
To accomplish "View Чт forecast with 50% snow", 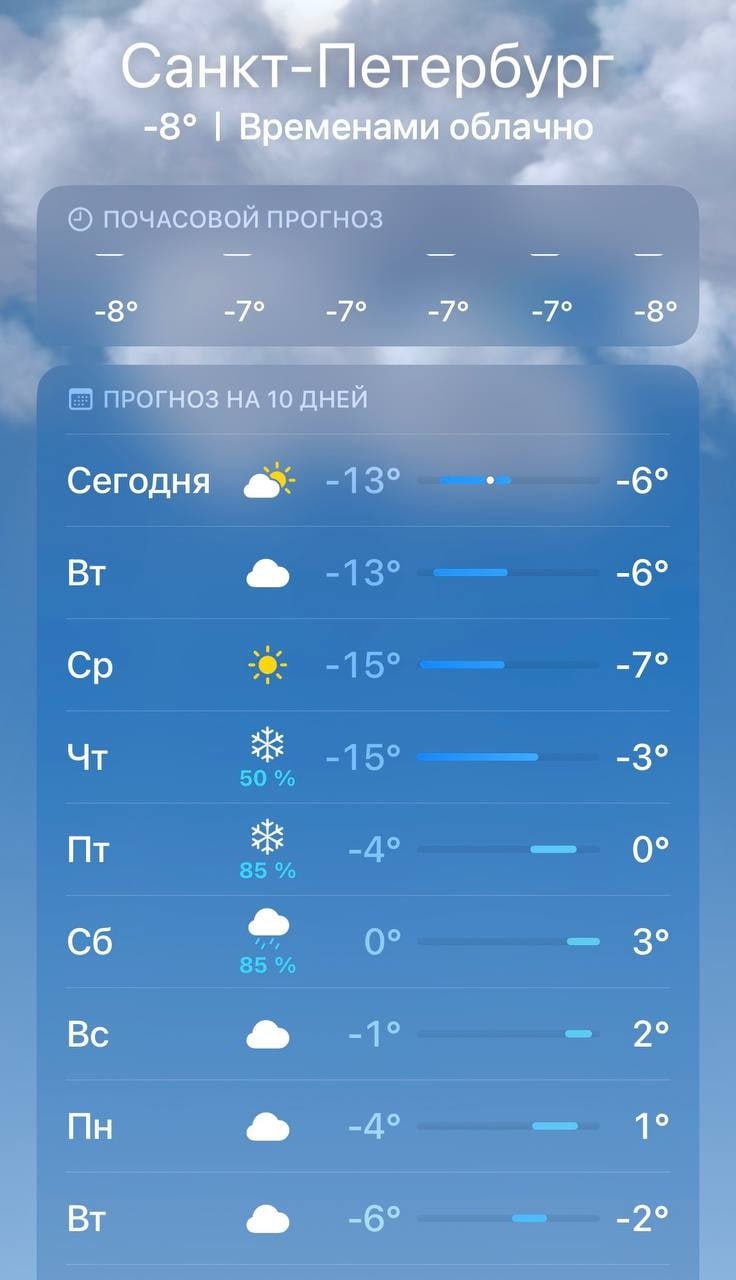I will 368,758.
